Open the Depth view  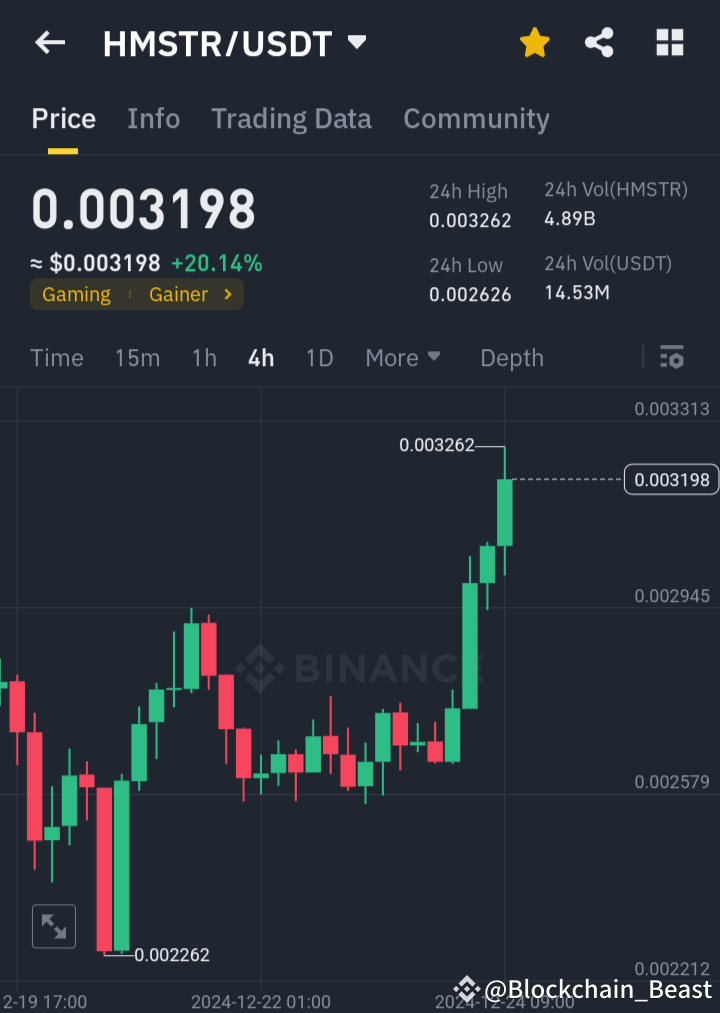click(511, 357)
